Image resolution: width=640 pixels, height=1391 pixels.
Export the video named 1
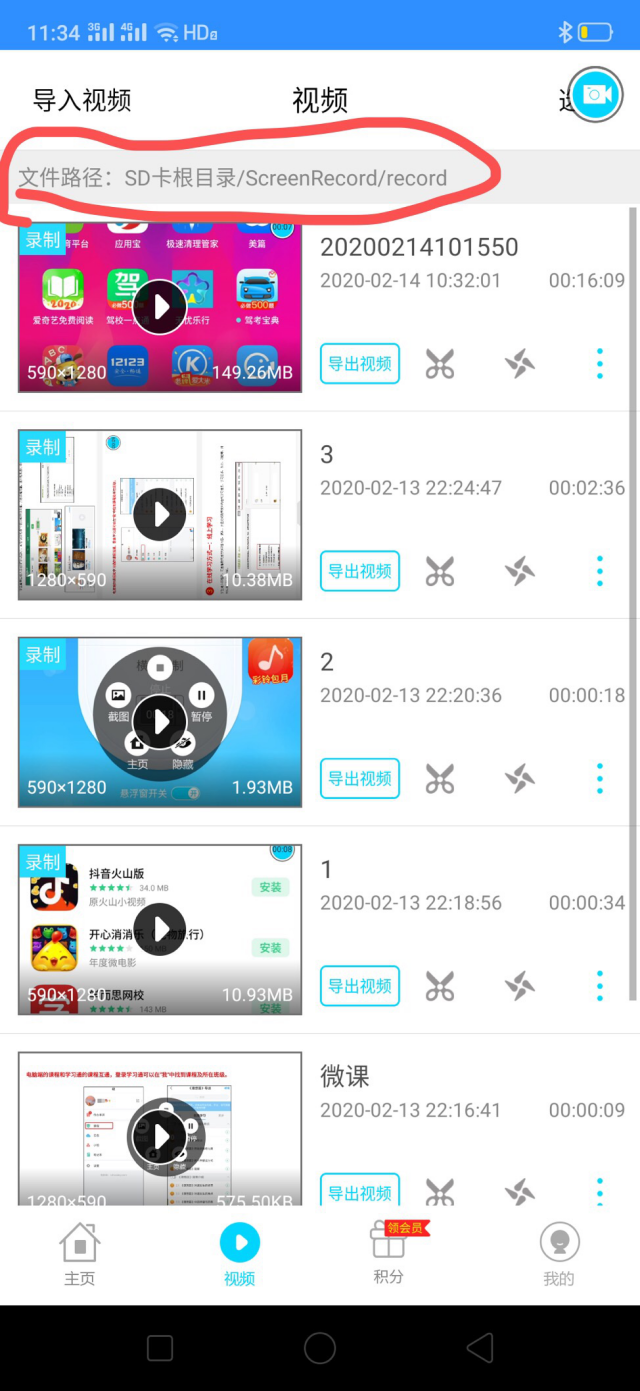[x=360, y=986]
